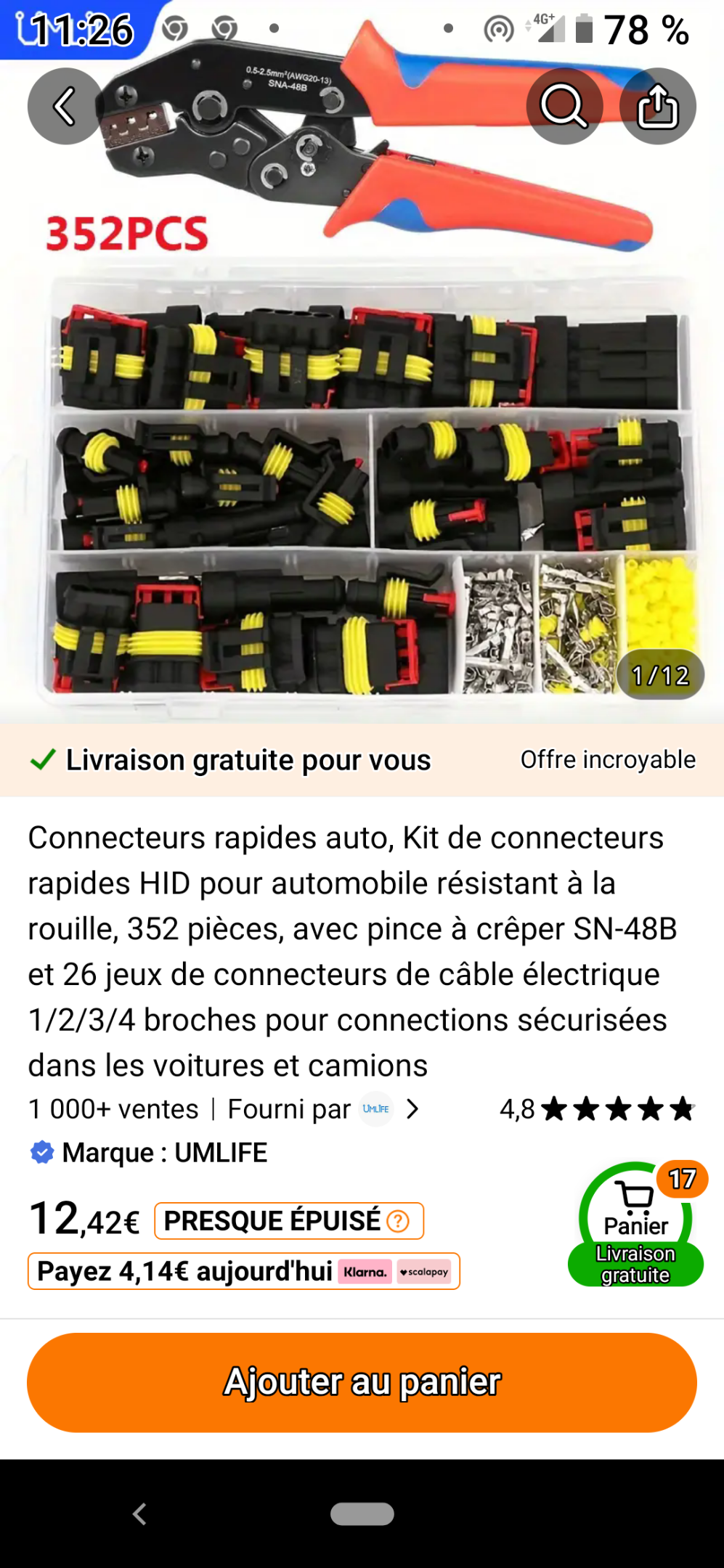Screen dimensions: 724x1568
Task: Open the Livraison gratuite pour vous banner
Action: click(362, 760)
